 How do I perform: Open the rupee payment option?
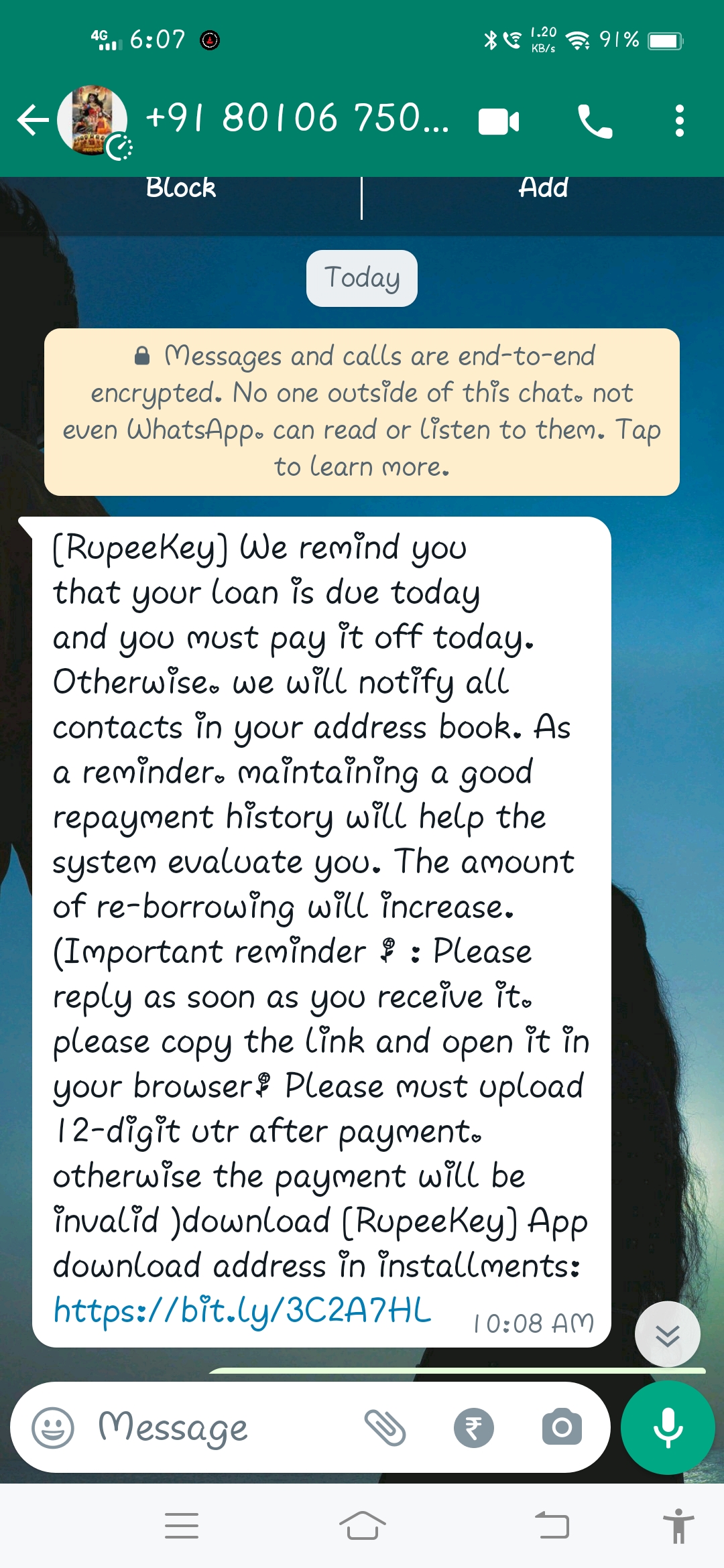[x=473, y=1427]
